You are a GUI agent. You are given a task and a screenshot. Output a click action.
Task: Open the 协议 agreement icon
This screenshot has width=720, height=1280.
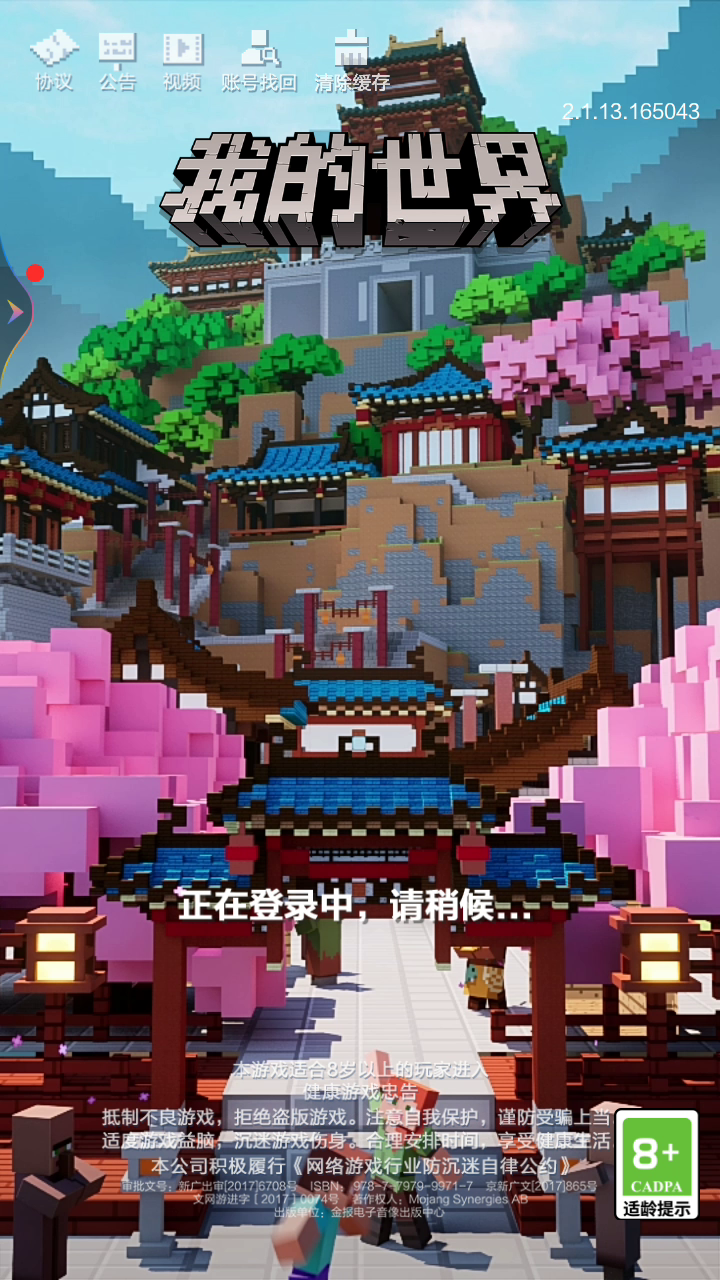(54, 60)
